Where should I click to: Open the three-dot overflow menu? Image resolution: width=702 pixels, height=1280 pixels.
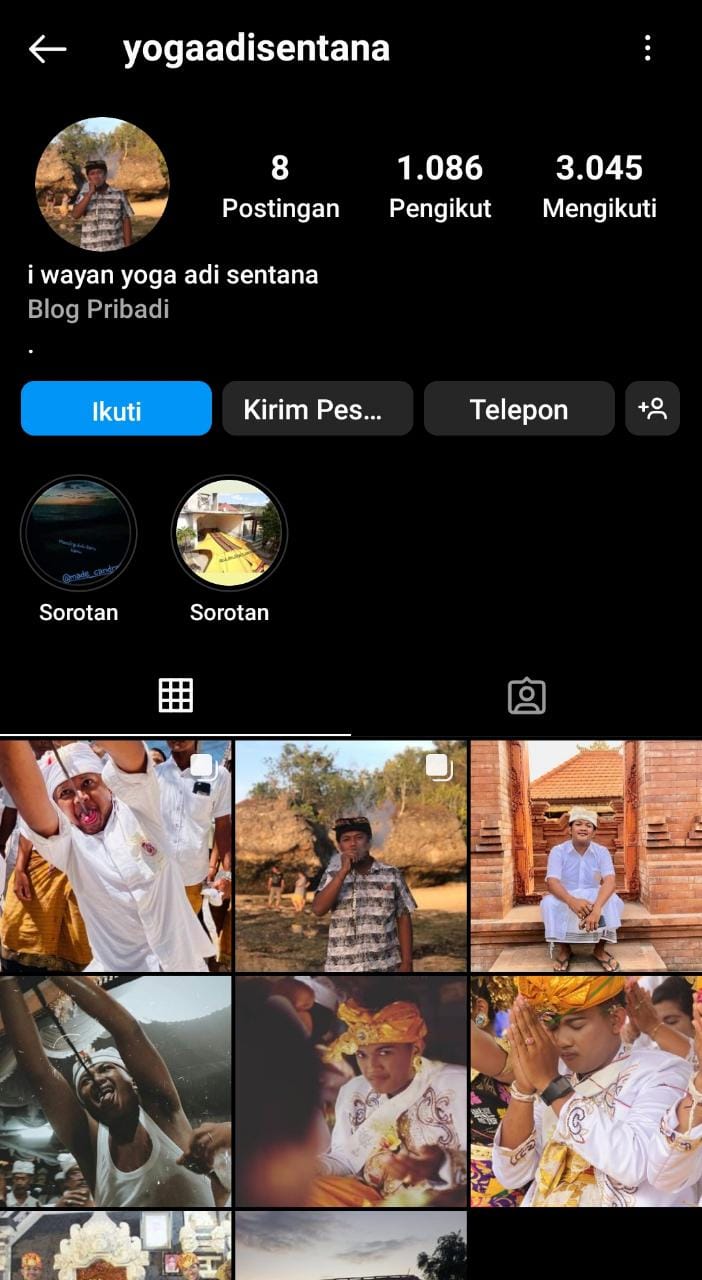point(647,48)
